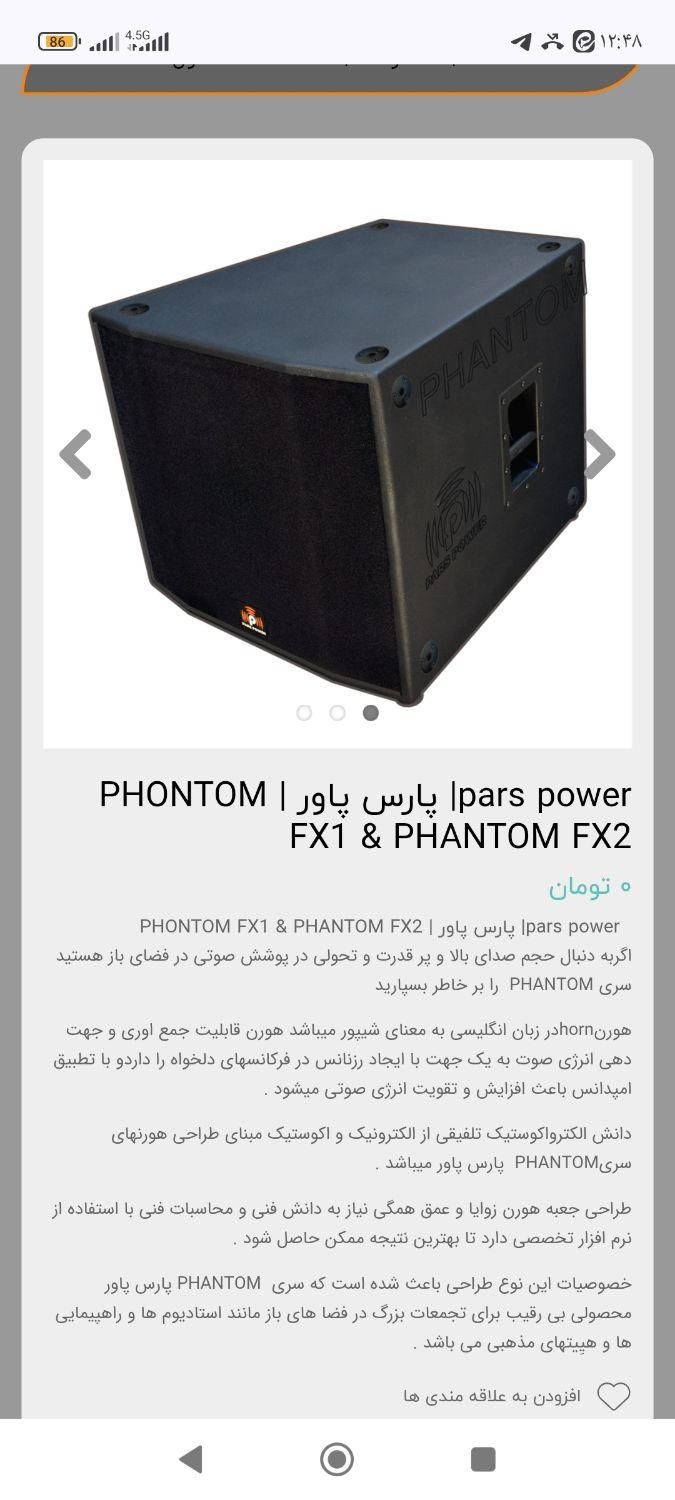The height and width of the screenshot is (1500, 675).
Task: Open recent apps view
Action: pyautogui.click(x=483, y=1459)
